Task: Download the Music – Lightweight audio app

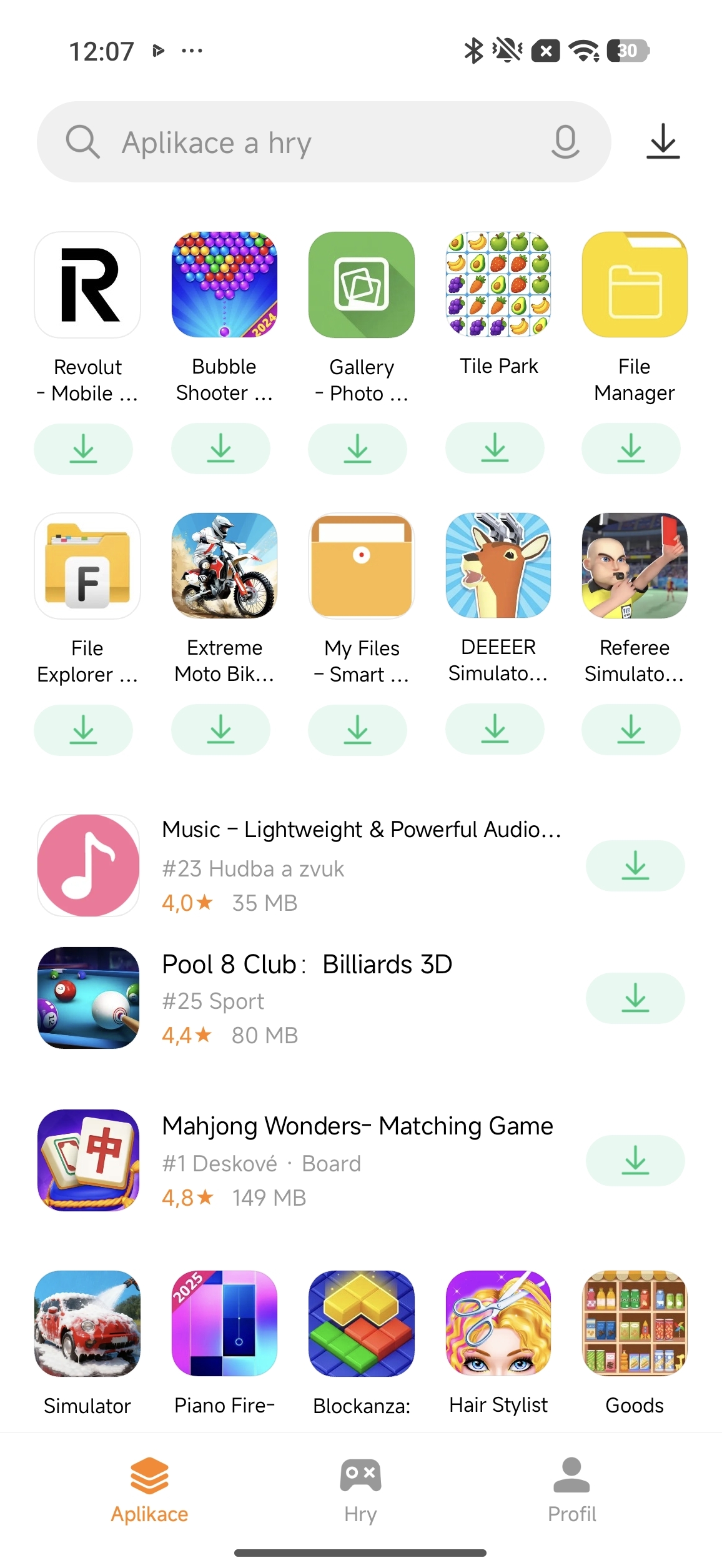Action: (635, 865)
